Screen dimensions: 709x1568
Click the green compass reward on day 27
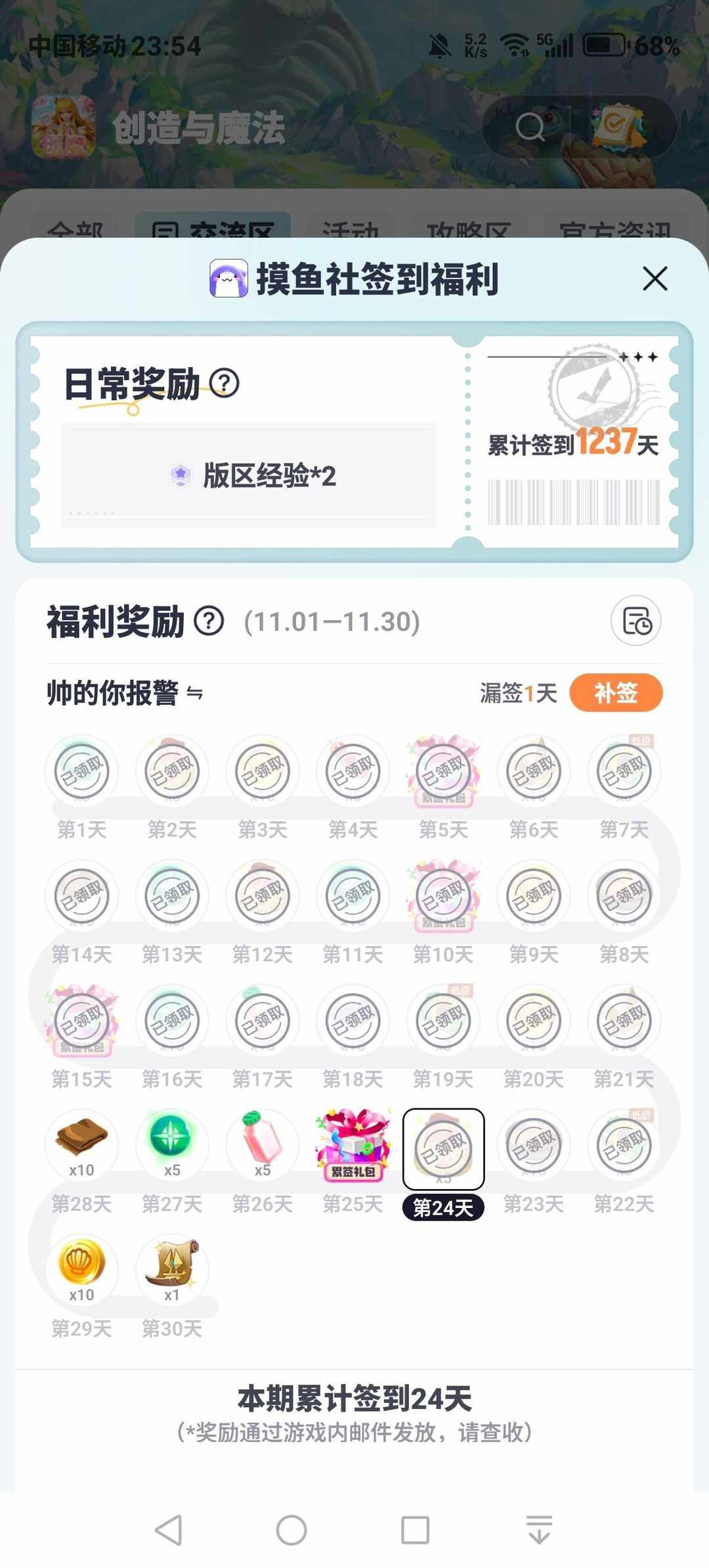172,1144
